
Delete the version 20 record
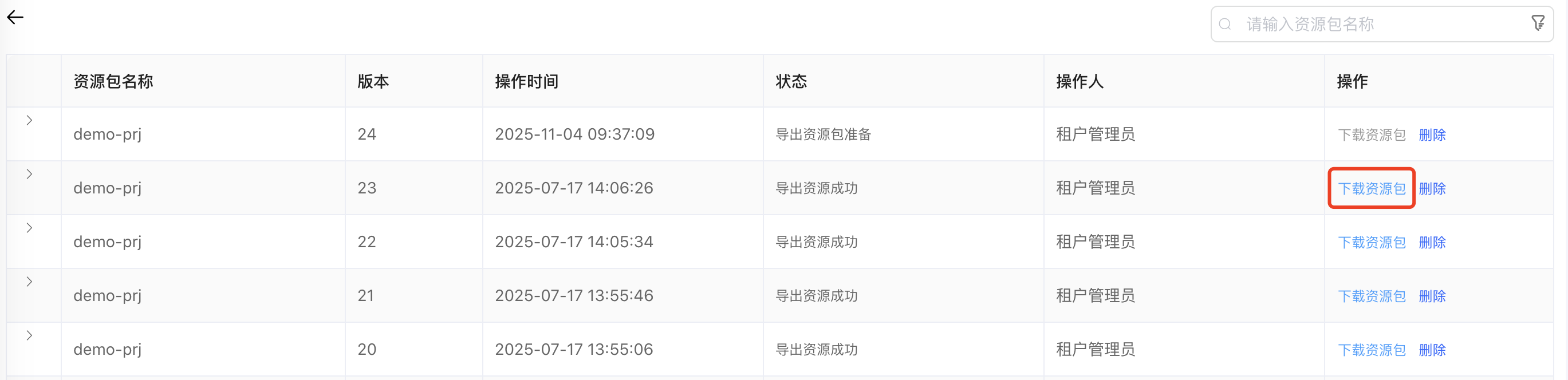coord(1432,350)
